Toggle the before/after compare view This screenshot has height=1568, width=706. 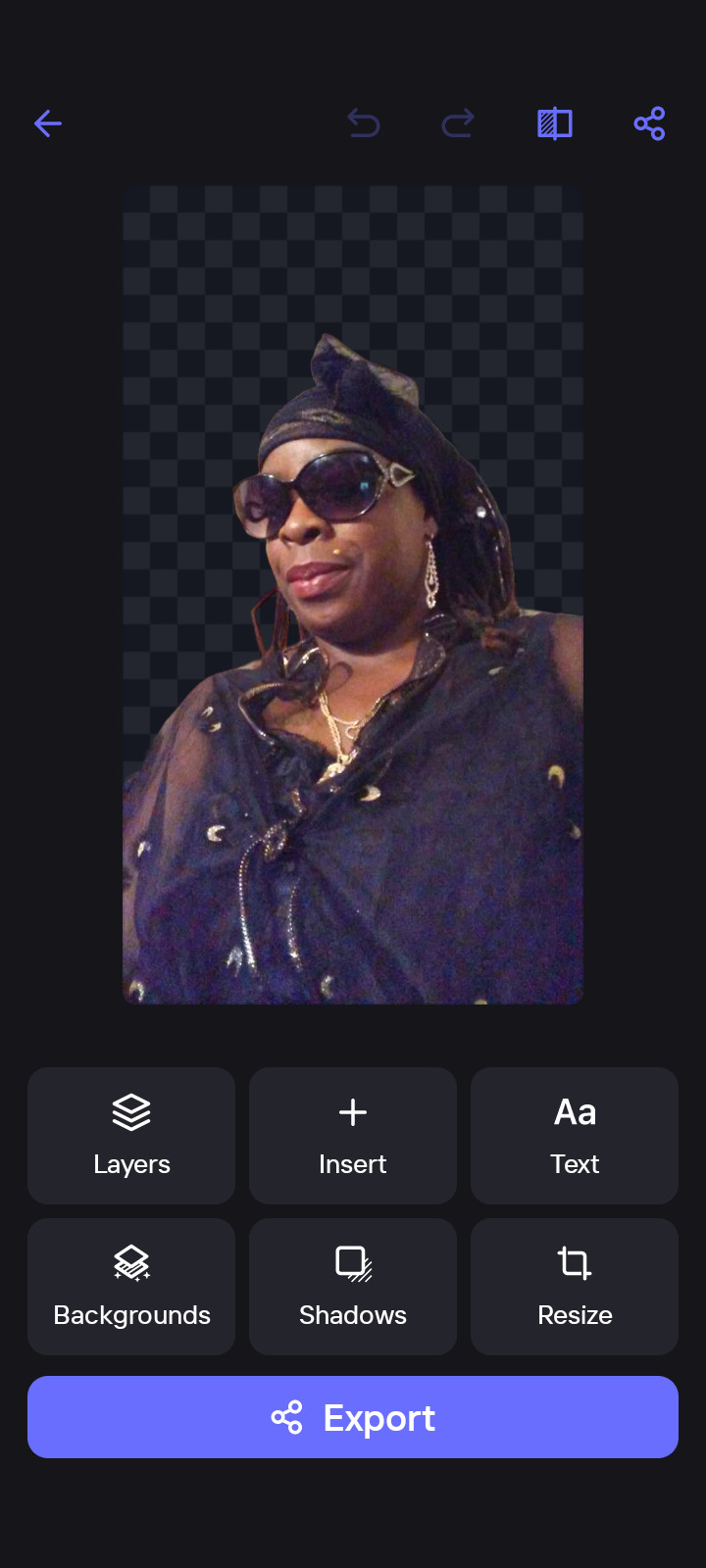pos(555,123)
